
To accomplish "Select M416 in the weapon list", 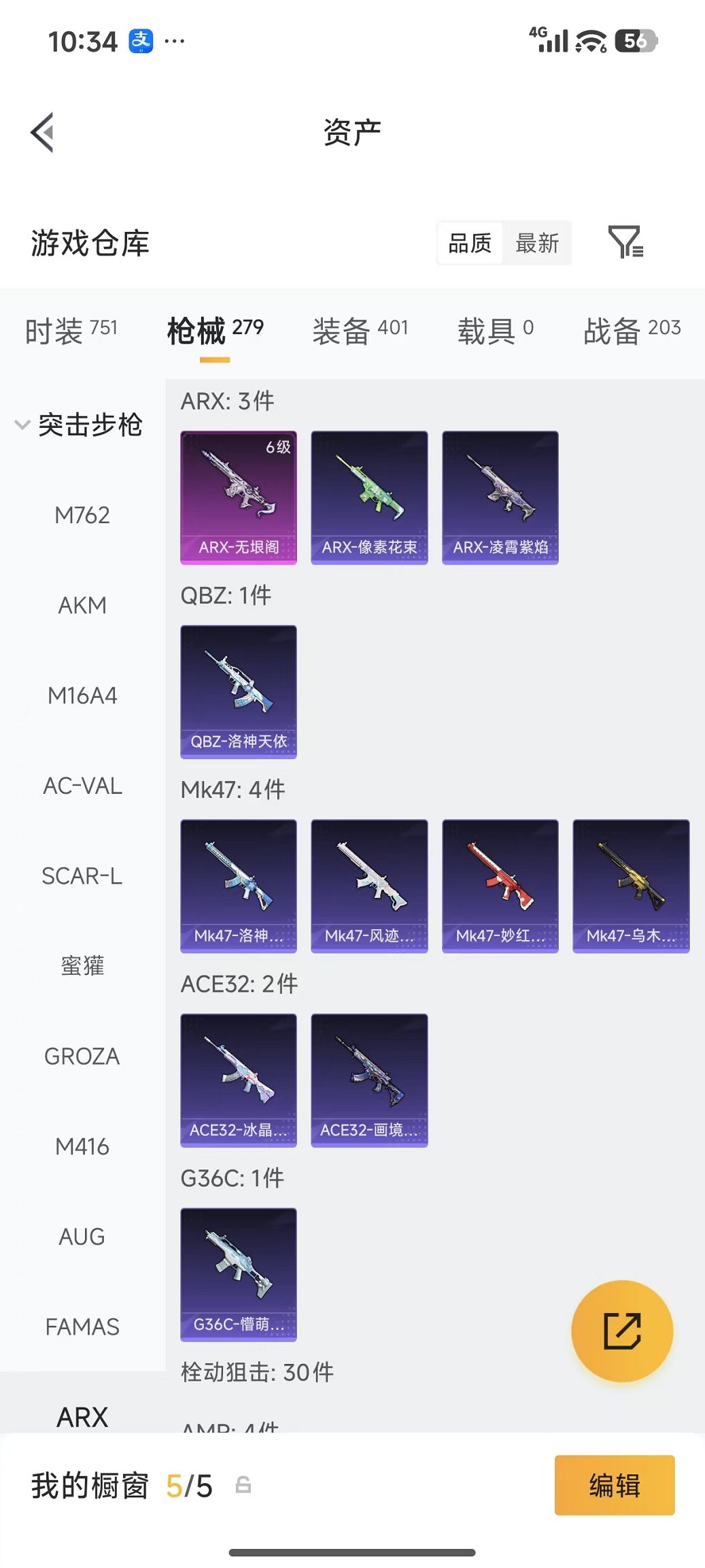I will point(82,1147).
